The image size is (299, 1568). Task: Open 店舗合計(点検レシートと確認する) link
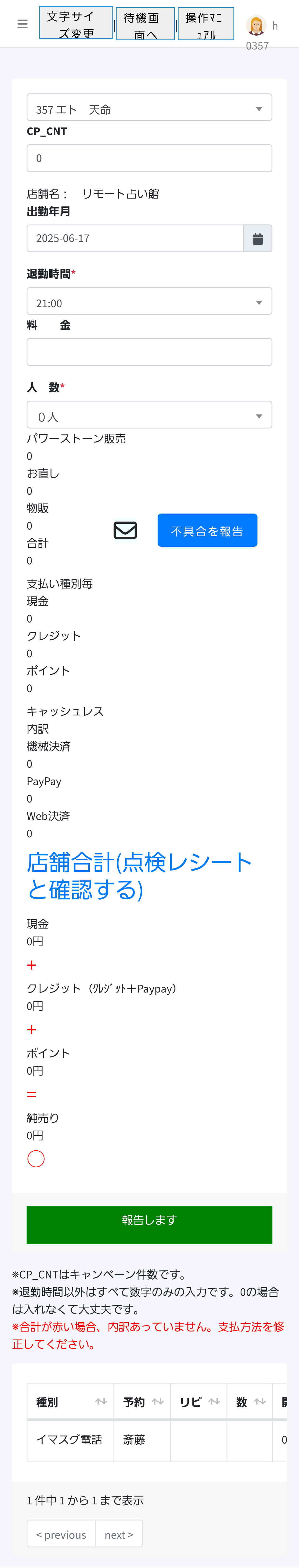point(140,875)
